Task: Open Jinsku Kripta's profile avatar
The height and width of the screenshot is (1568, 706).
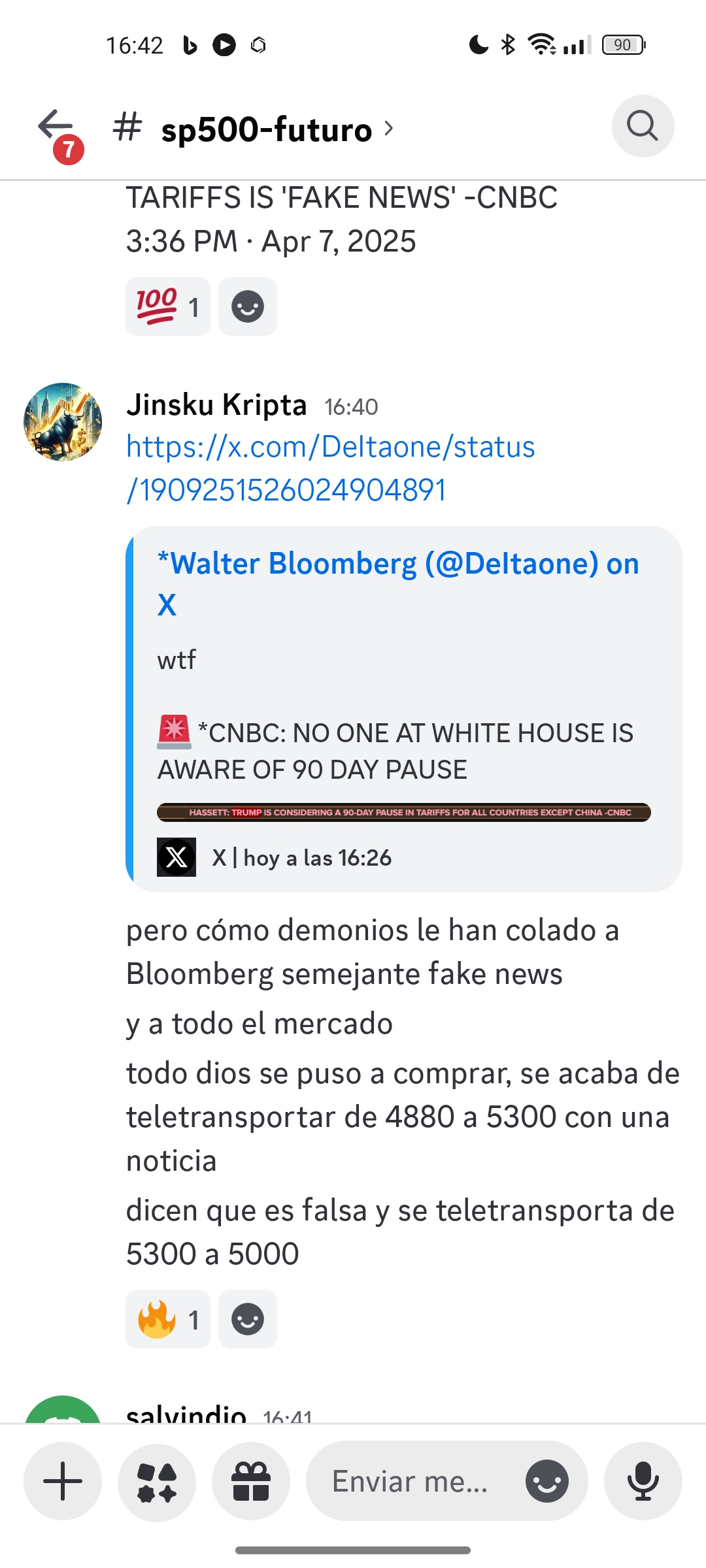Action: tap(63, 422)
